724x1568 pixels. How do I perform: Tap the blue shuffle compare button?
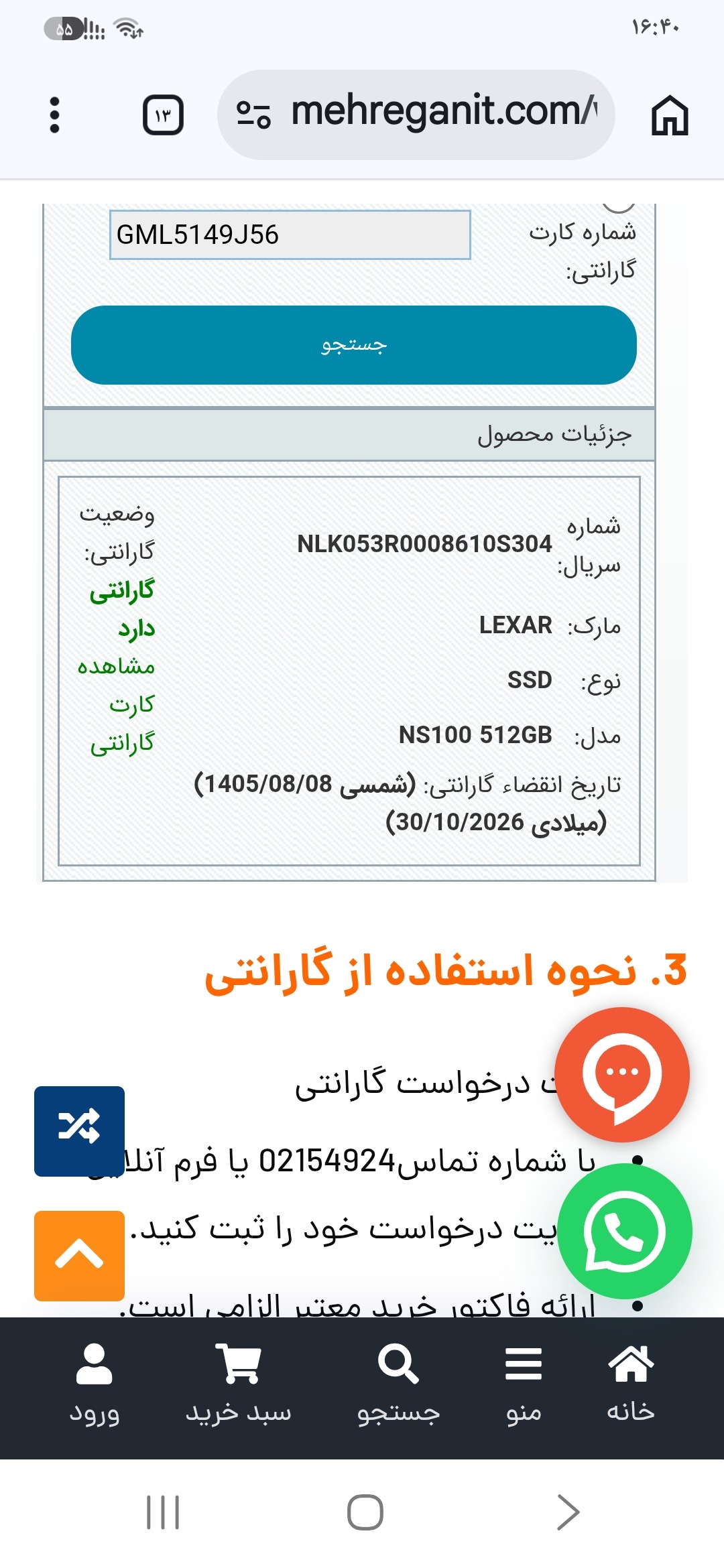[x=79, y=1131]
